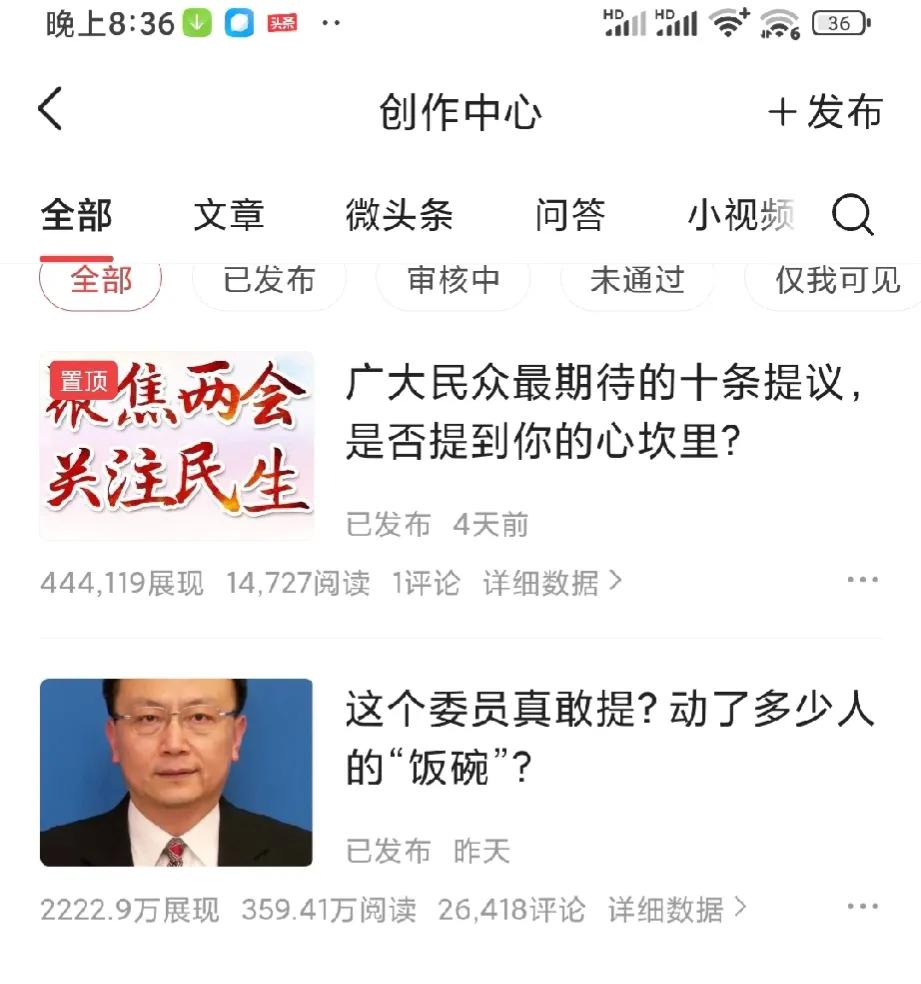The width and height of the screenshot is (921, 984).
Task: Select the 未通过 filter chip
Action: pyautogui.click(x=638, y=281)
